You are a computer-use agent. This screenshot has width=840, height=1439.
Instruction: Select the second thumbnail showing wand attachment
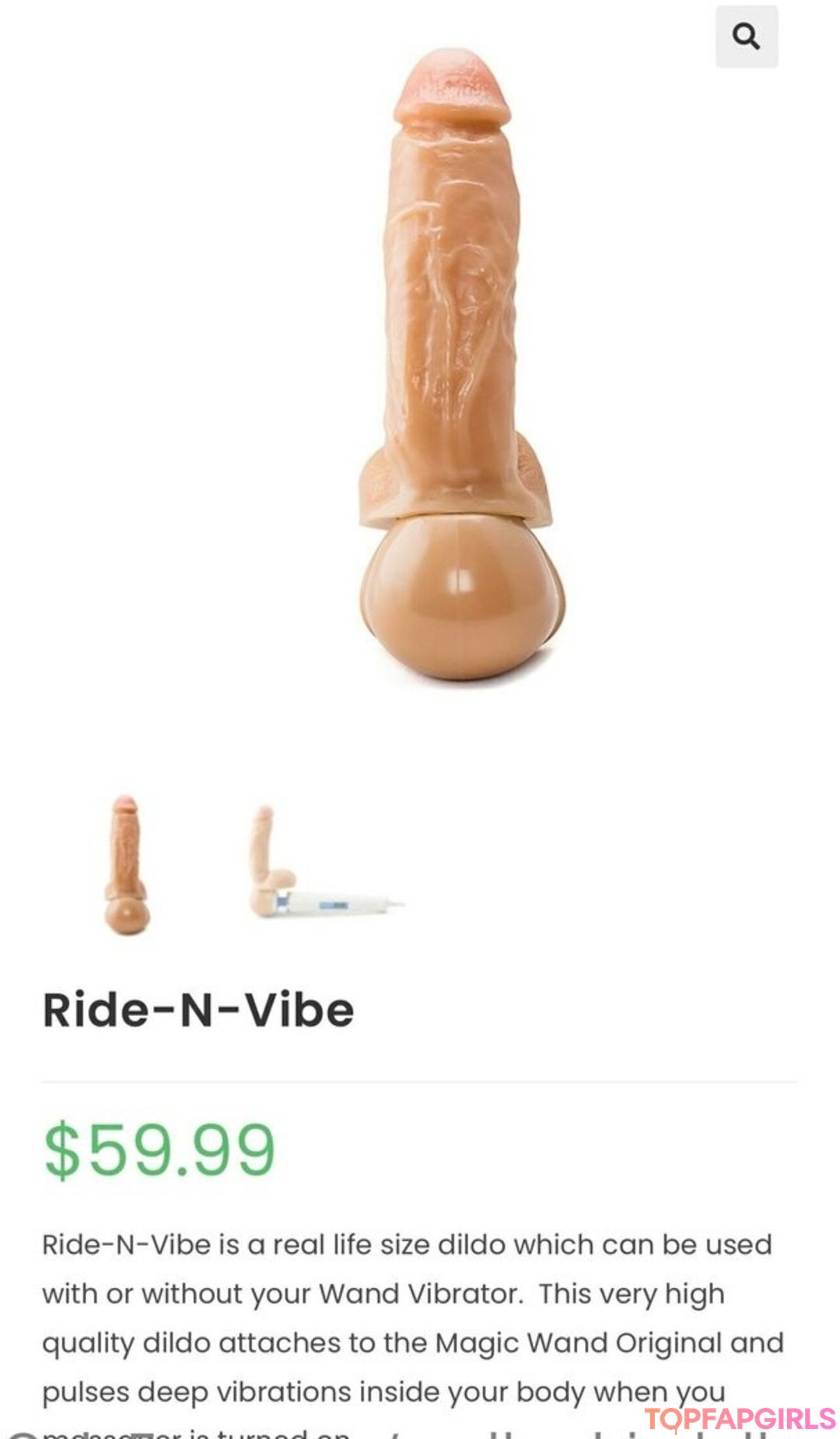(325, 863)
